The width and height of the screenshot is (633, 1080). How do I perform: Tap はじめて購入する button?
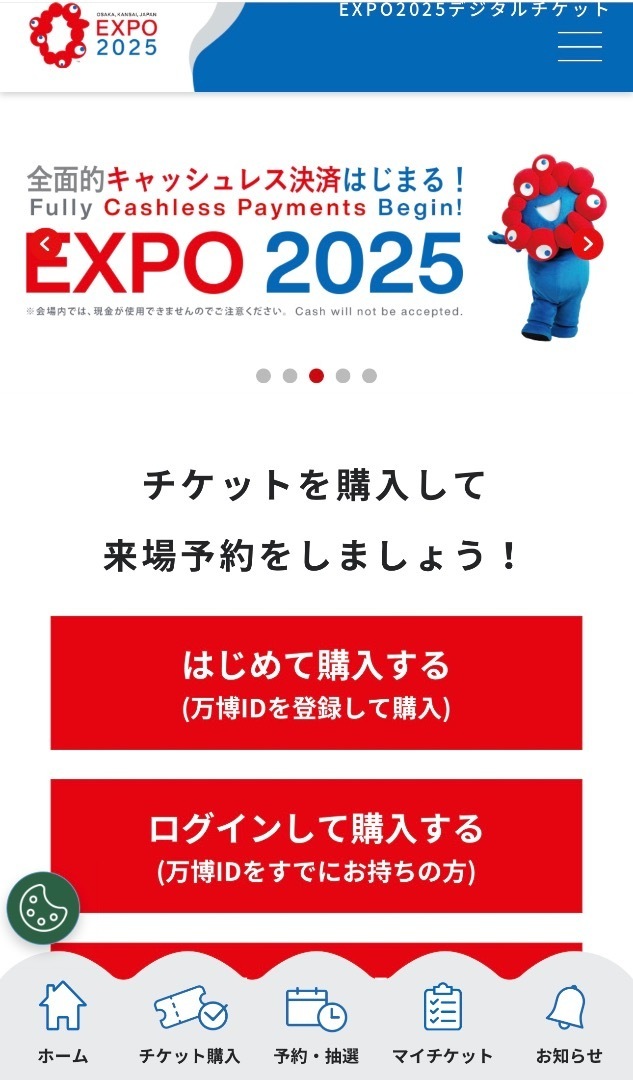pos(316,683)
